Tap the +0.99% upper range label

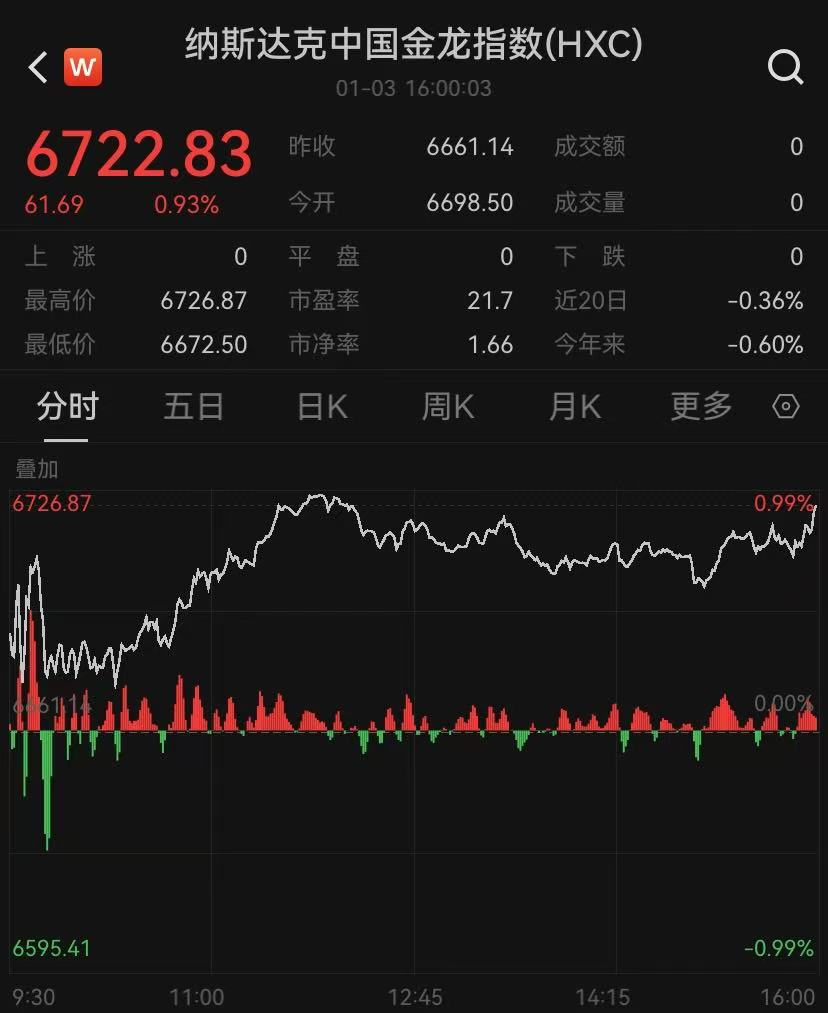[784, 504]
